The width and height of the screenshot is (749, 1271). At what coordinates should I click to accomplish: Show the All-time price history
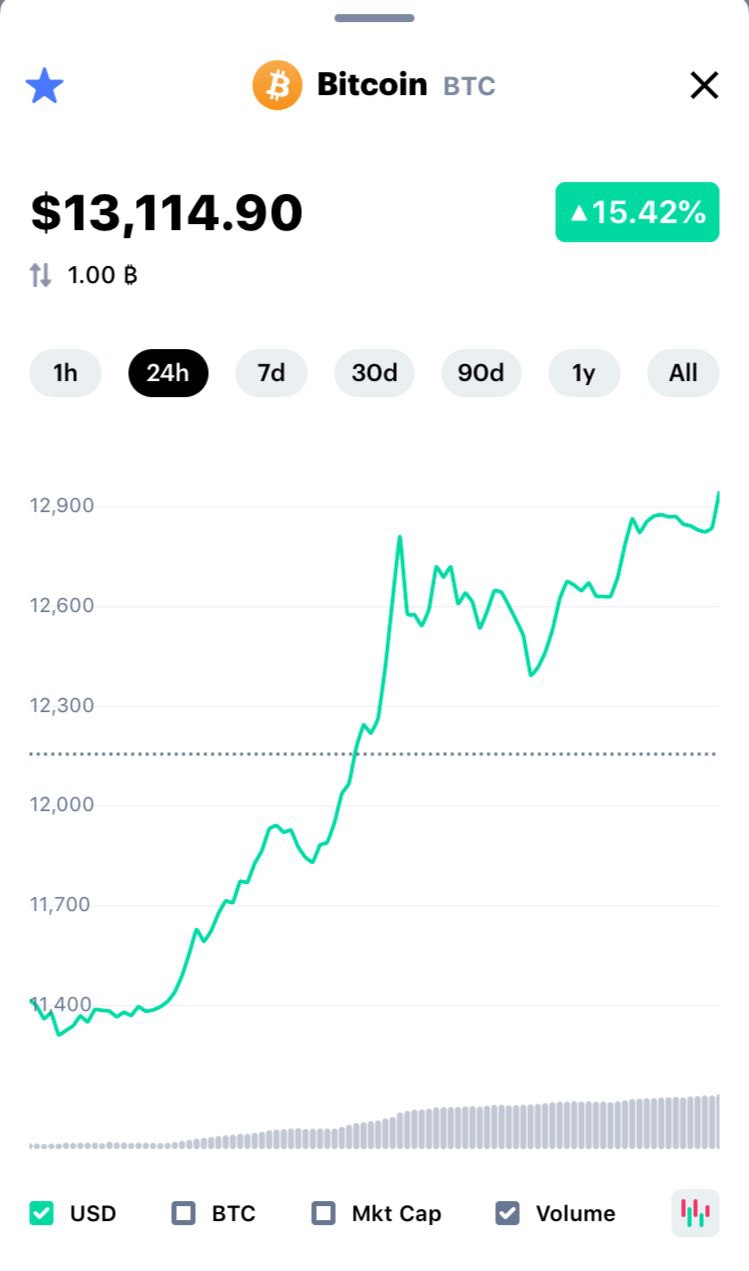pos(683,373)
